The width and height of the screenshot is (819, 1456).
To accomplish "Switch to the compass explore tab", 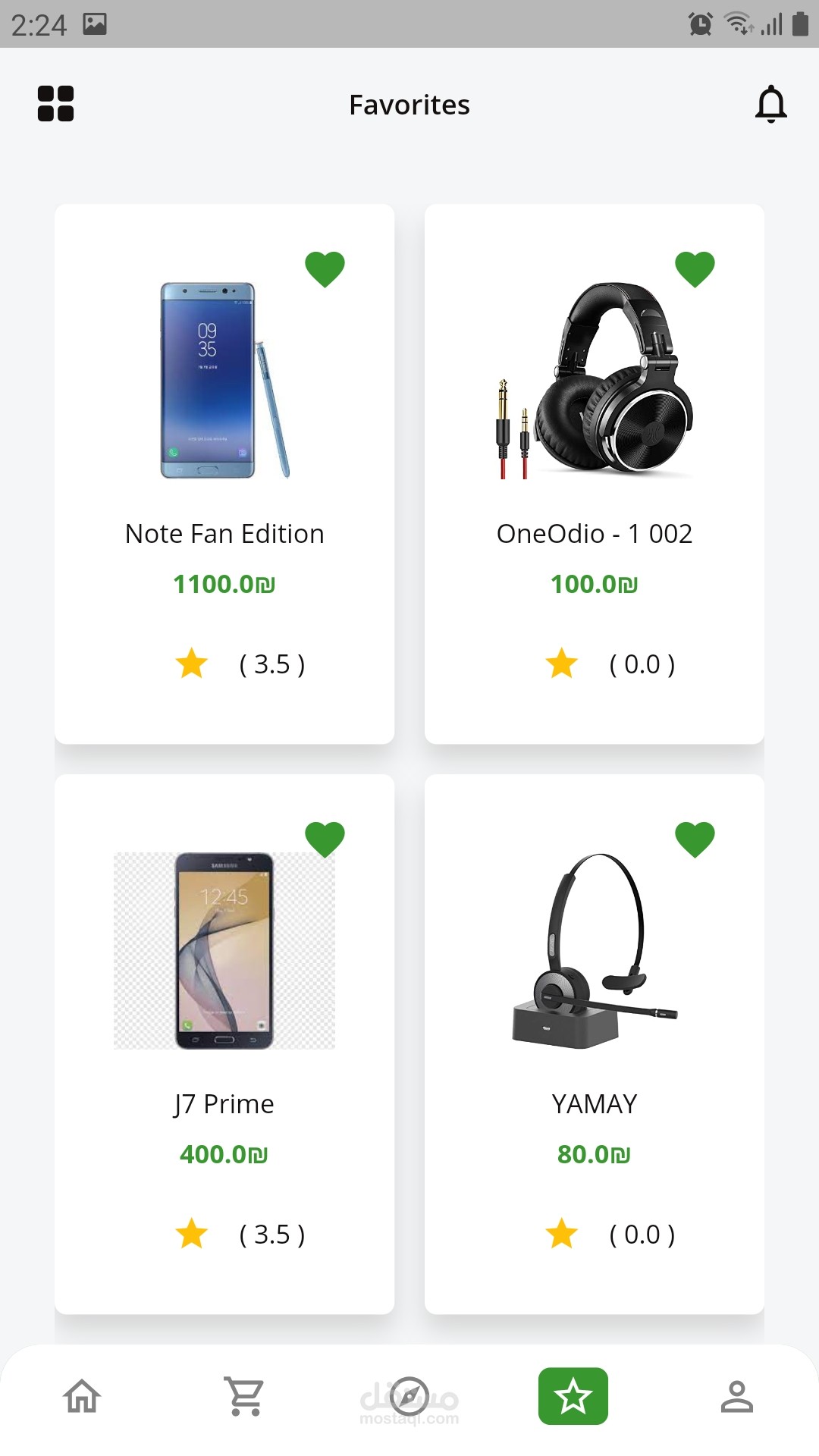I will (409, 1396).
